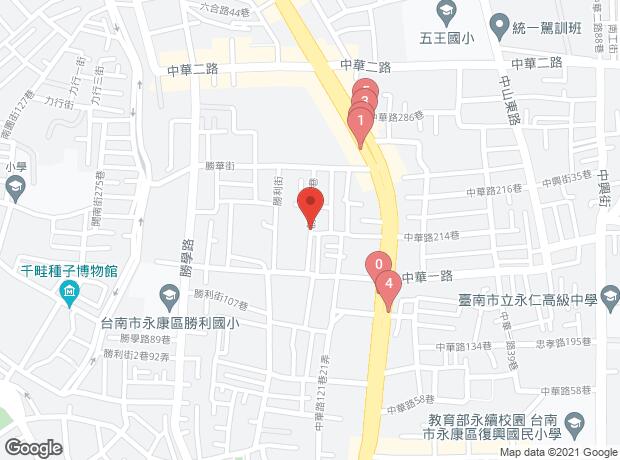Open the marker labeled 0
The image size is (620, 460).
tap(378, 264)
